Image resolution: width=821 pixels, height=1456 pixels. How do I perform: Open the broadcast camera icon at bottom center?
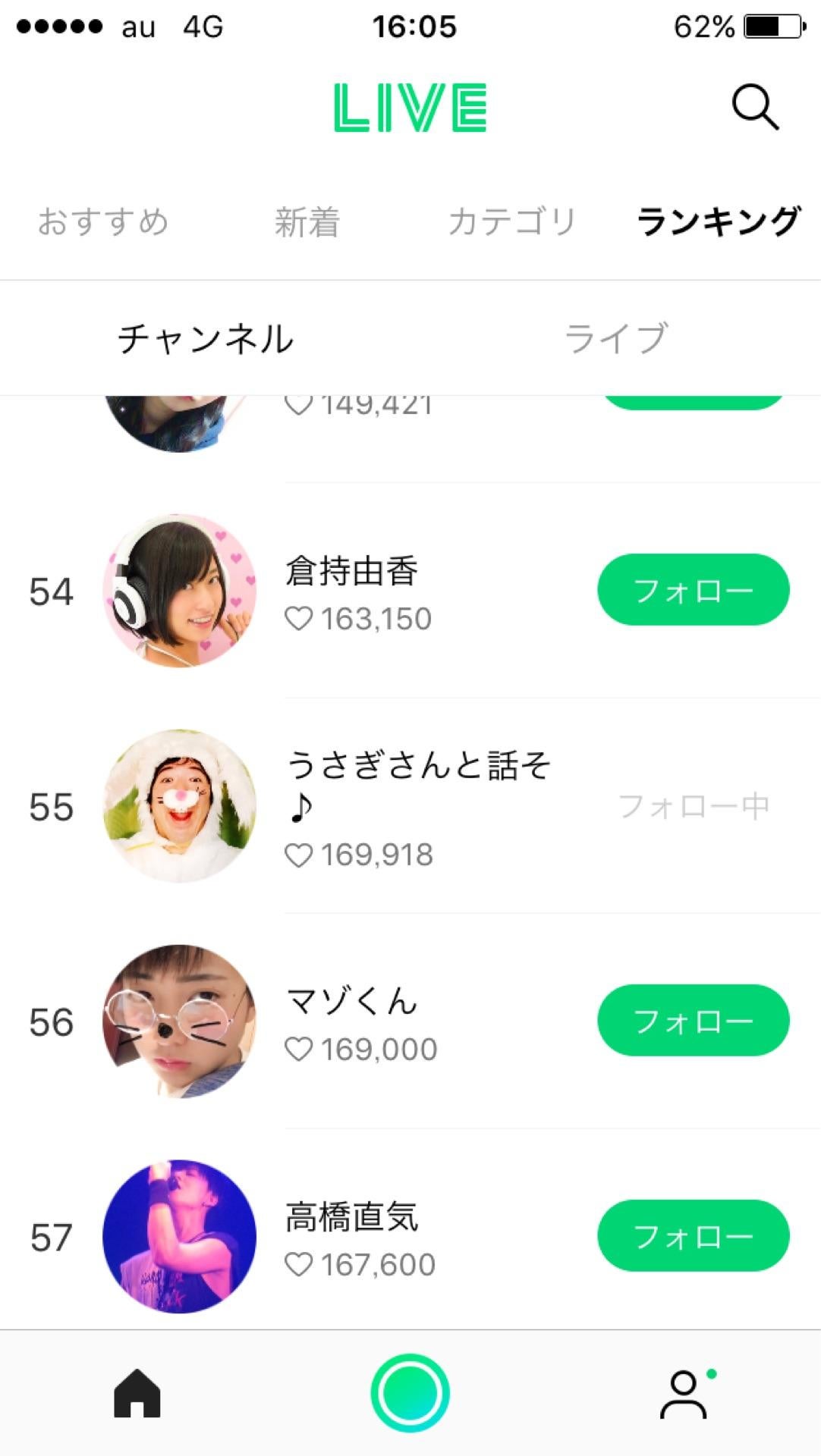pos(410,1395)
